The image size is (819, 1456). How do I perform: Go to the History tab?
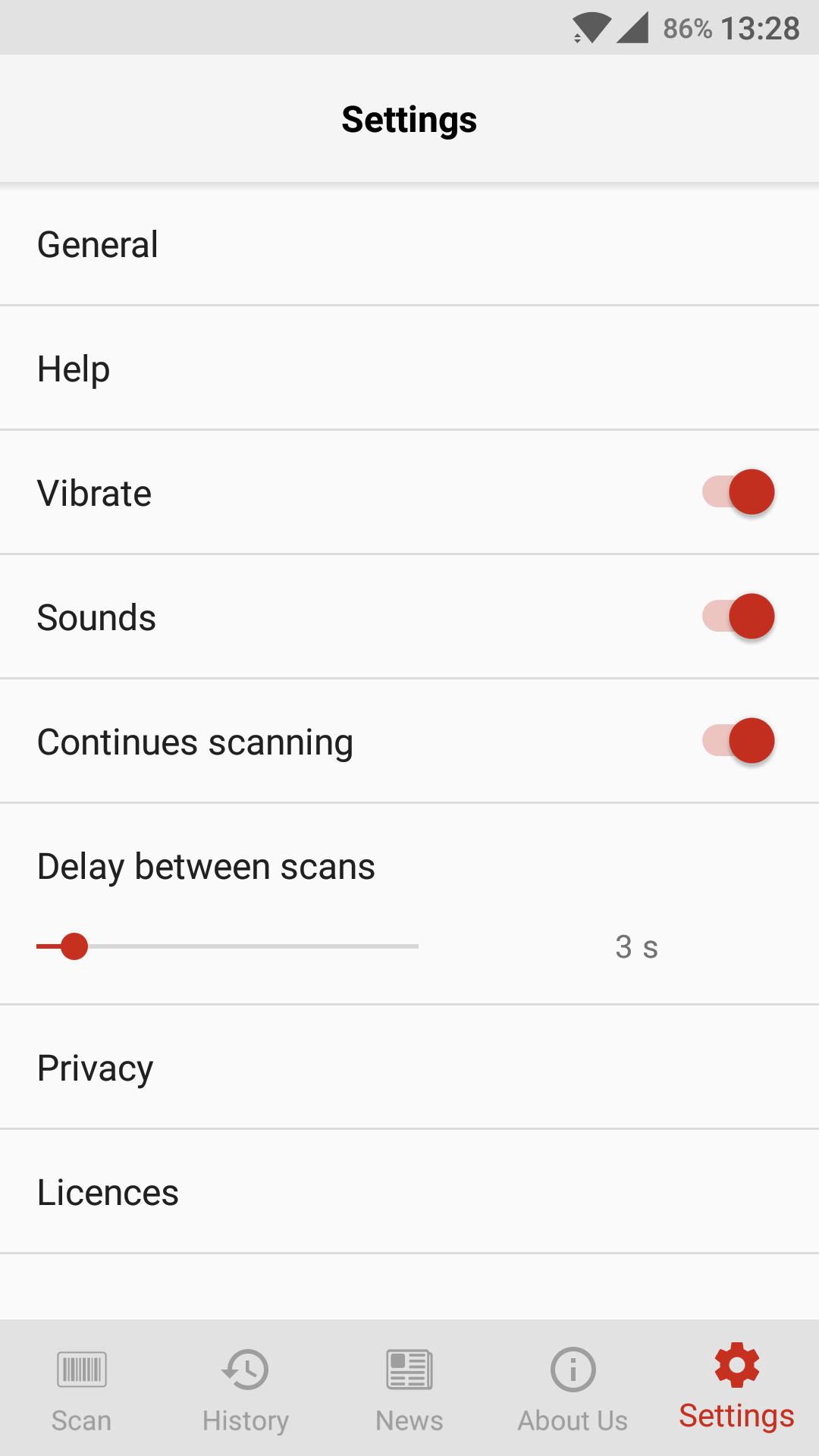[246, 1389]
